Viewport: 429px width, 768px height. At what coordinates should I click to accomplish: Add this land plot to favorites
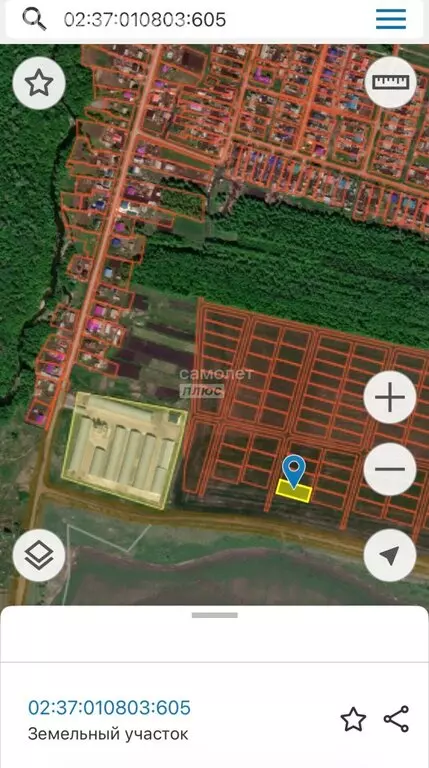tap(353, 719)
